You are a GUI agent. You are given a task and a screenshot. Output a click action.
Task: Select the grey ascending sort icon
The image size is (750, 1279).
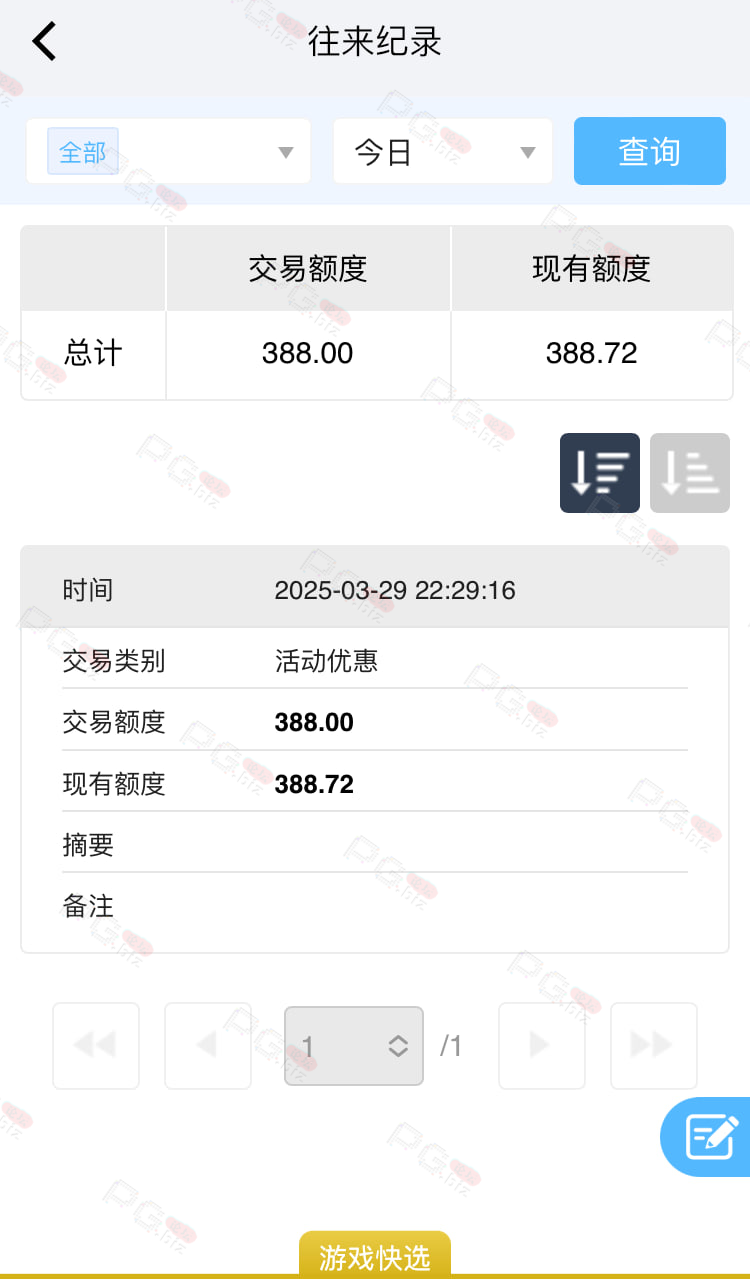coord(690,473)
